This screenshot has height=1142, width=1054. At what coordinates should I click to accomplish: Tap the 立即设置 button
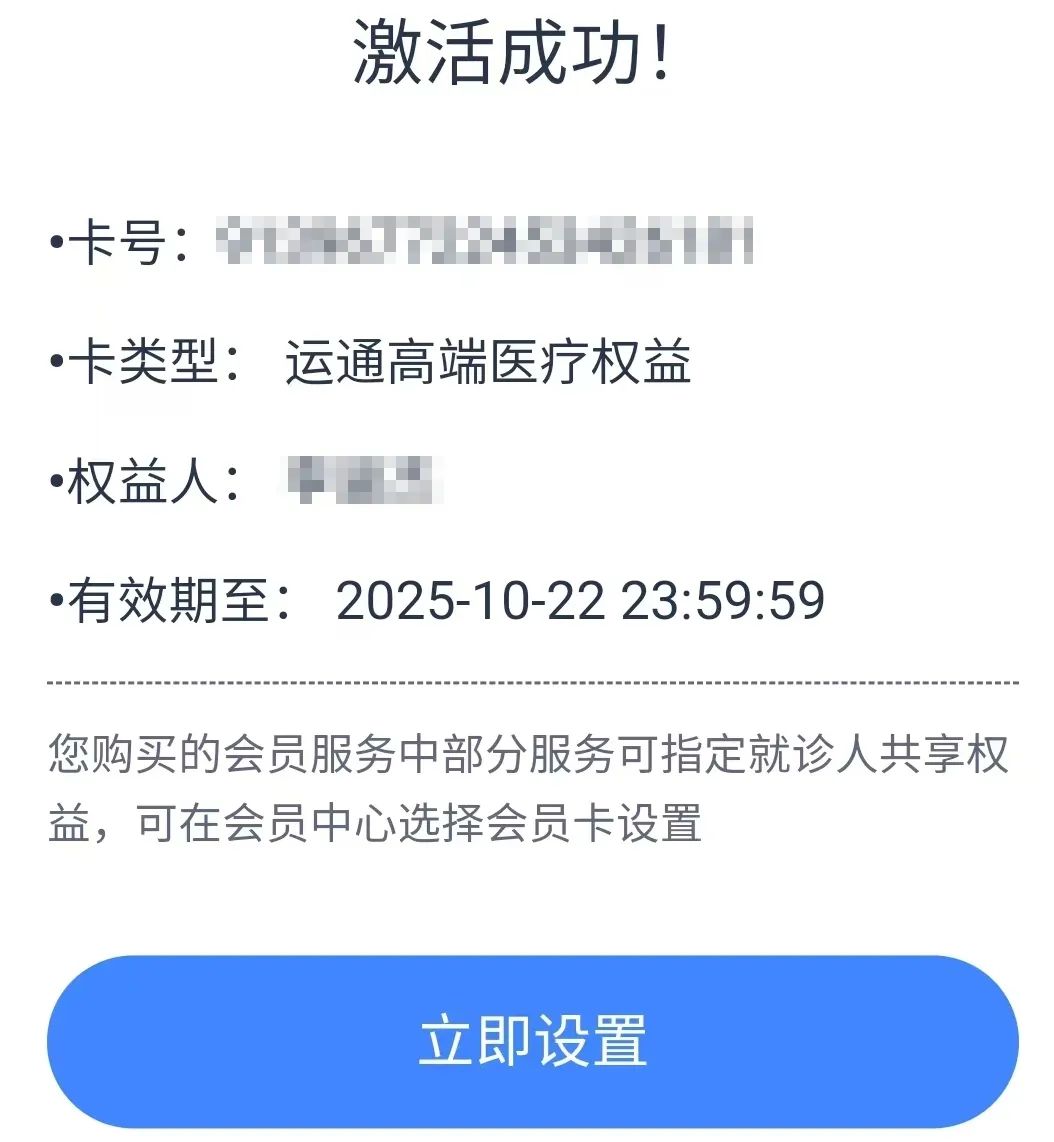coord(532,1041)
